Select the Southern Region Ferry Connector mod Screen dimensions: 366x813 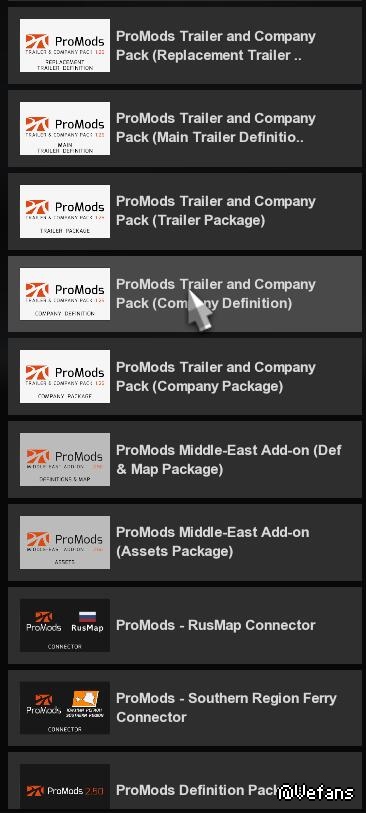pyautogui.click(x=185, y=708)
